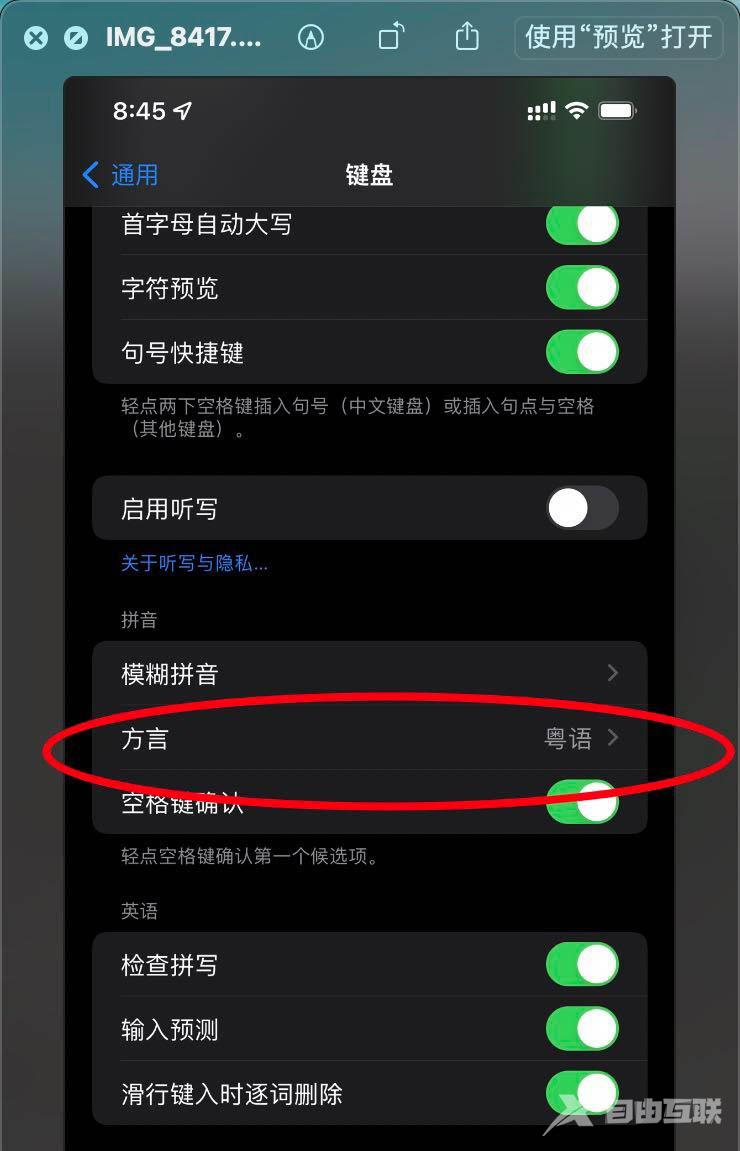Image resolution: width=740 pixels, height=1151 pixels.
Task: Share the previewed image file
Action: [467, 38]
